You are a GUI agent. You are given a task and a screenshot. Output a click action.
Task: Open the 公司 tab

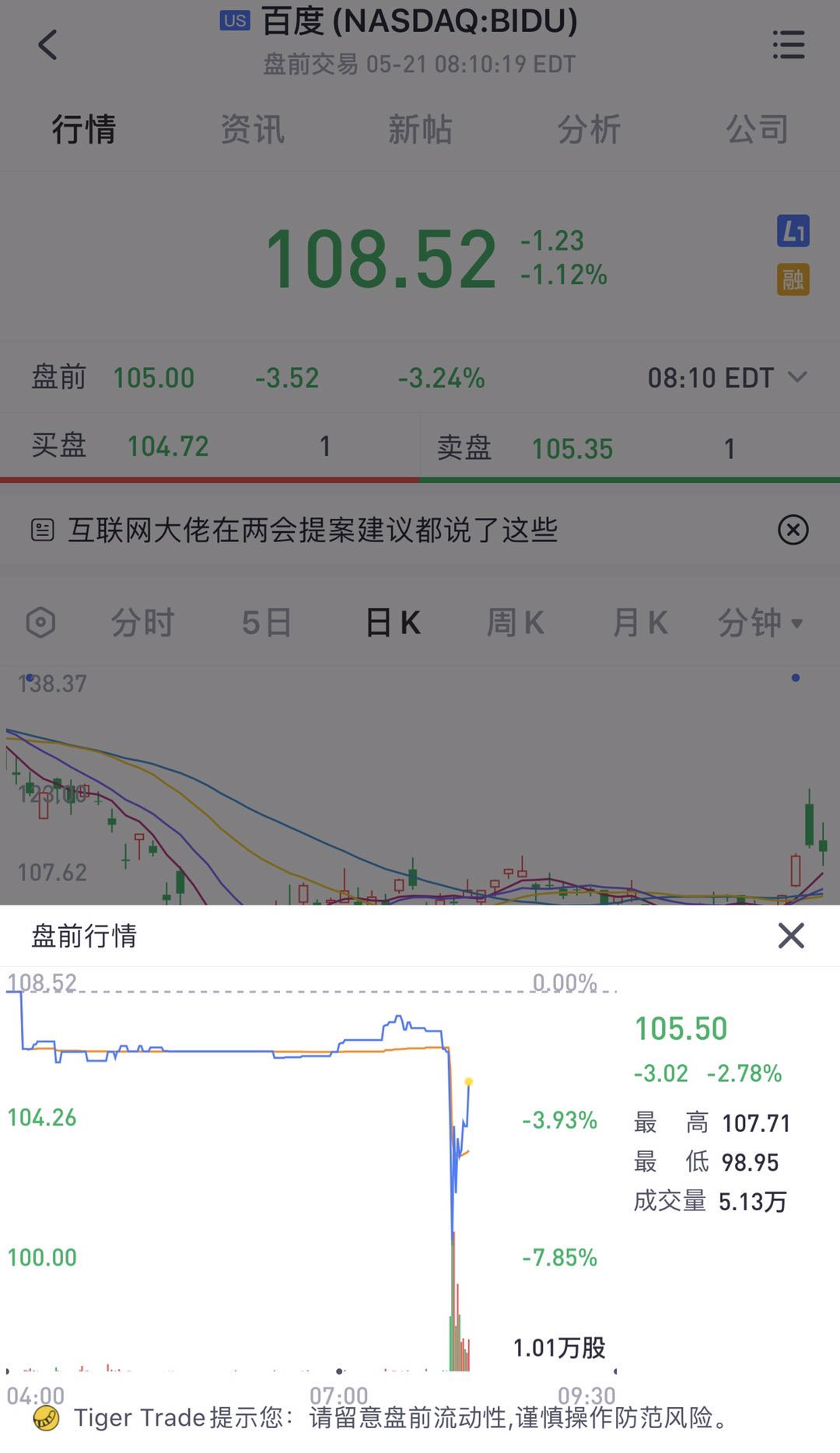[x=757, y=129]
